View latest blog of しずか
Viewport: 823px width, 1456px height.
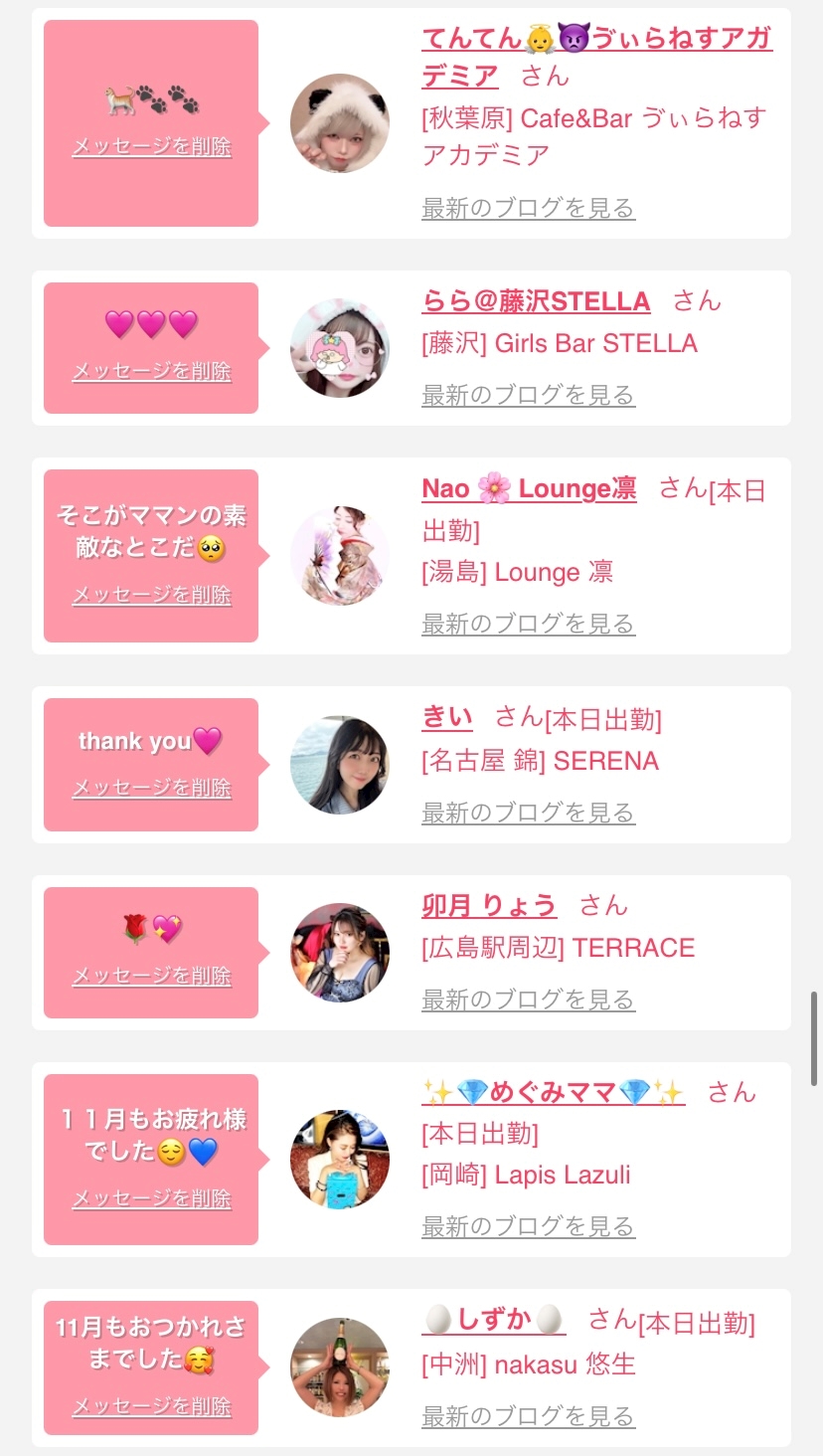click(x=528, y=1416)
